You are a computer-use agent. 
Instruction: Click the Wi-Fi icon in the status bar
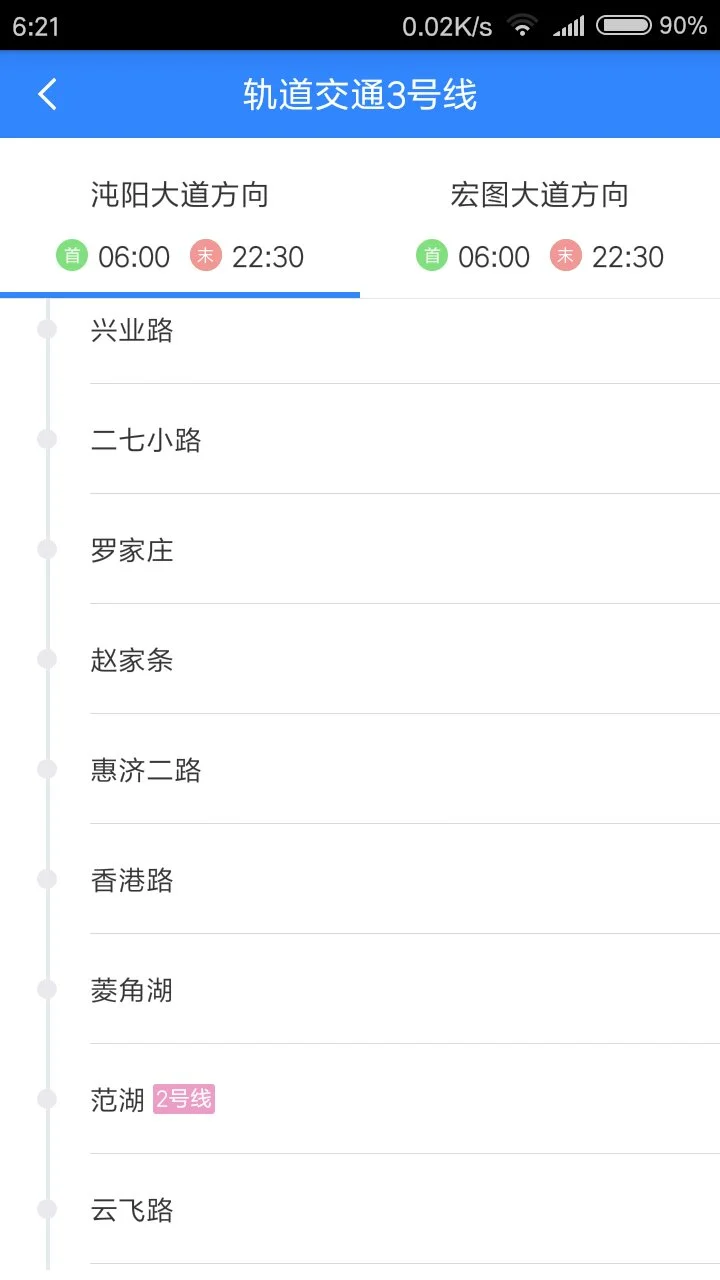[521, 25]
